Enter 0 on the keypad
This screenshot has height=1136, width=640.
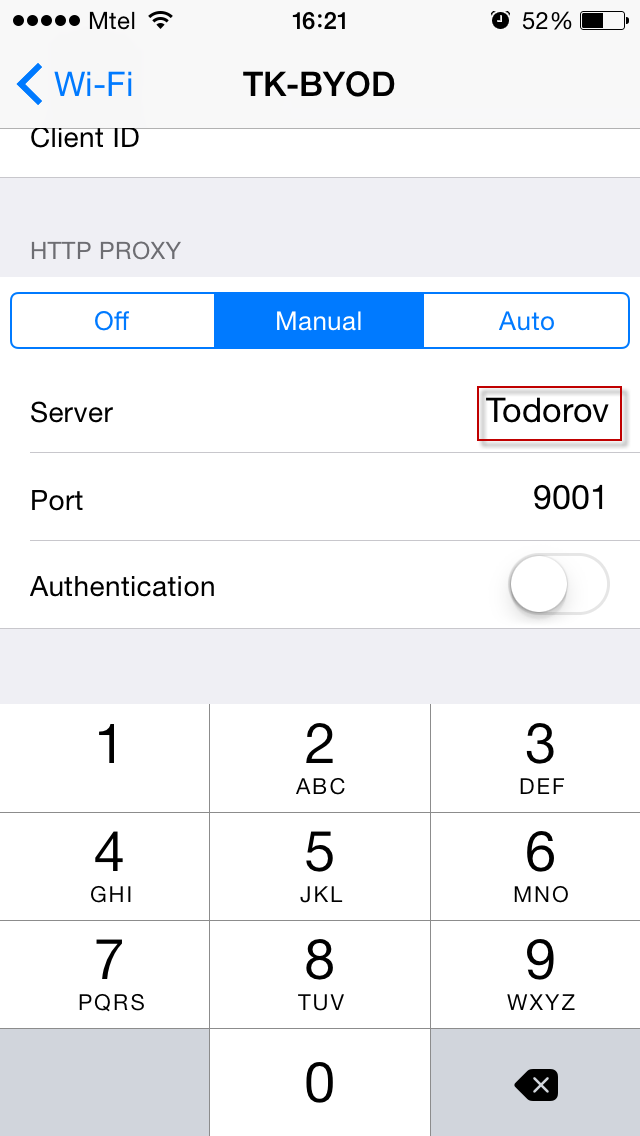point(320,1083)
